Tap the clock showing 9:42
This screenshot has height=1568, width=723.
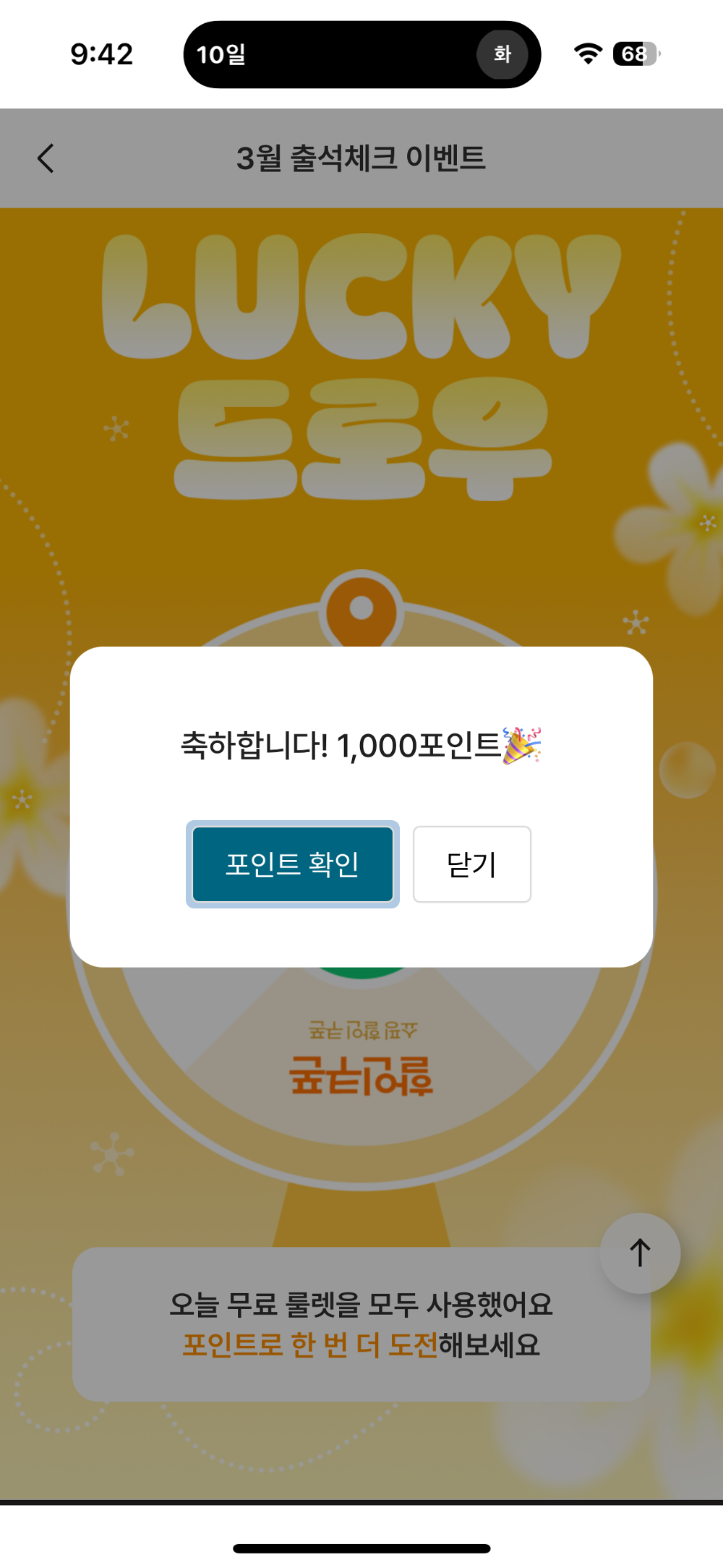point(103,54)
